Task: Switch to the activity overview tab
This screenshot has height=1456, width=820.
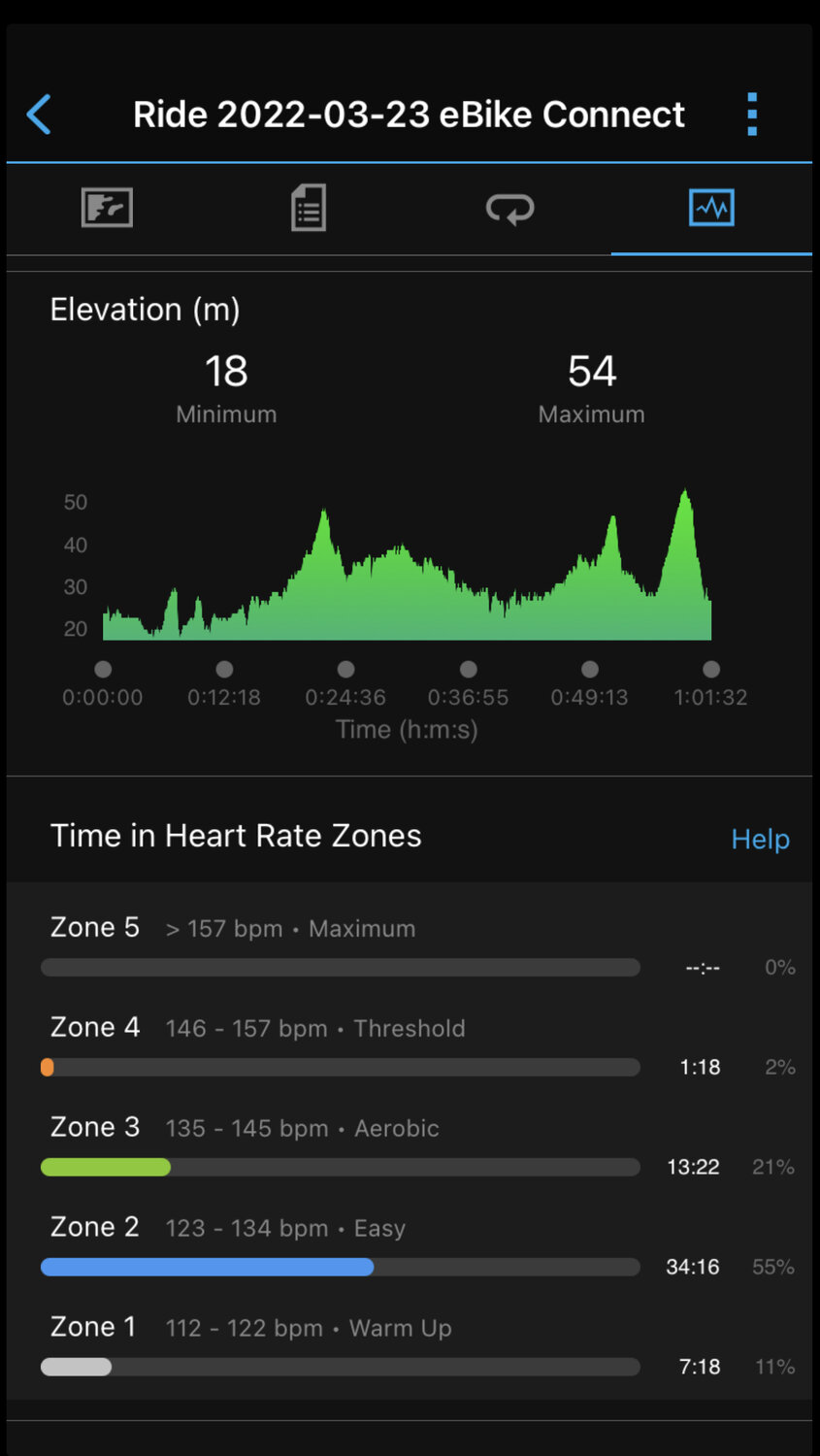Action: click(x=107, y=208)
